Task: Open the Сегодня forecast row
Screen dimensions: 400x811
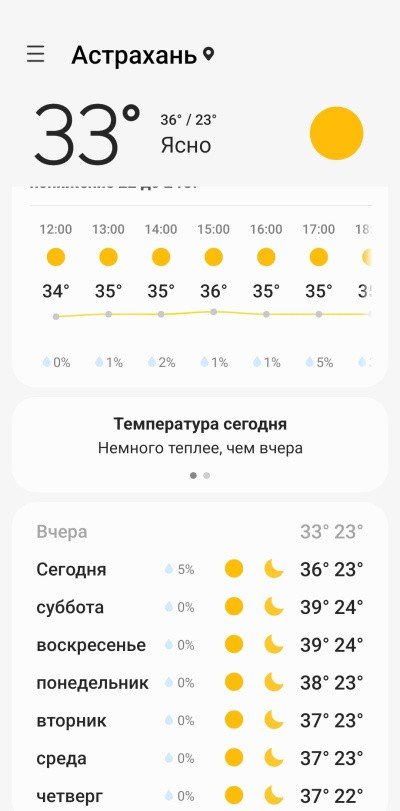Action: coord(200,569)
